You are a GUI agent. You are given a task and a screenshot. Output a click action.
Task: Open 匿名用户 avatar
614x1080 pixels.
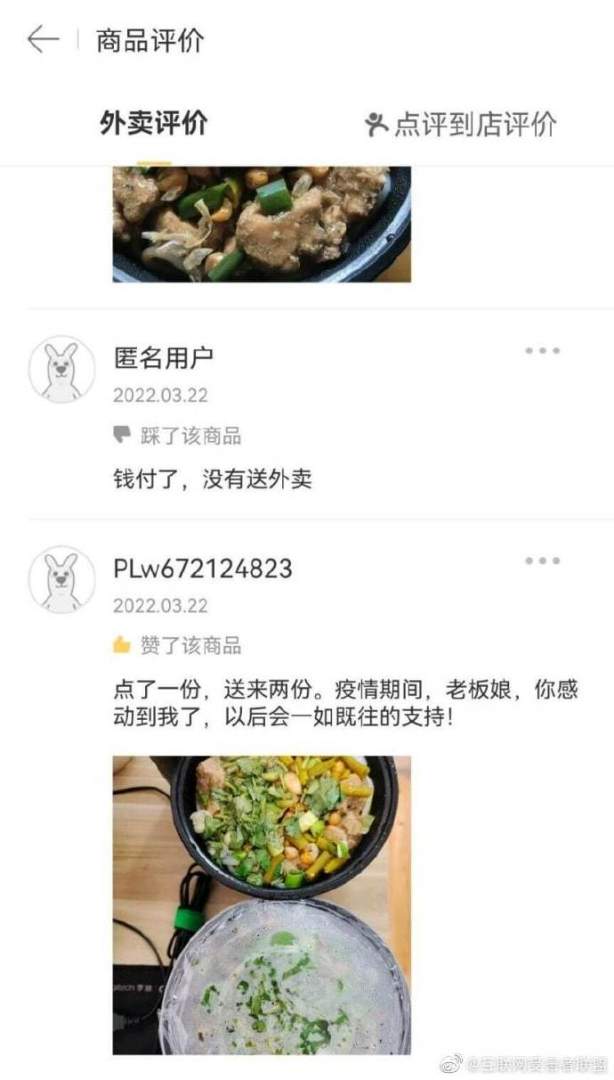click(62, 369)
